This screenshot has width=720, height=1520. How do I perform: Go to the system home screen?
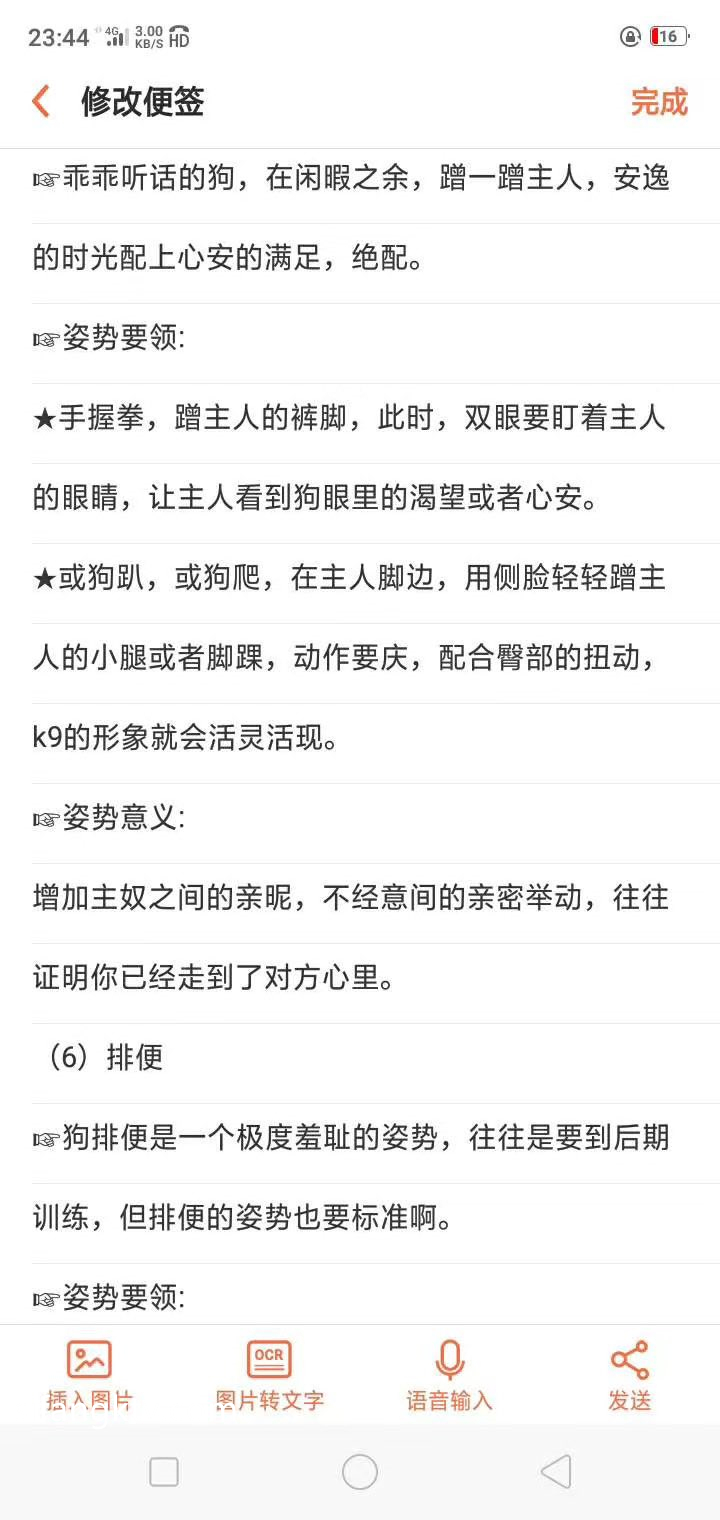[x=360, y=1472]
